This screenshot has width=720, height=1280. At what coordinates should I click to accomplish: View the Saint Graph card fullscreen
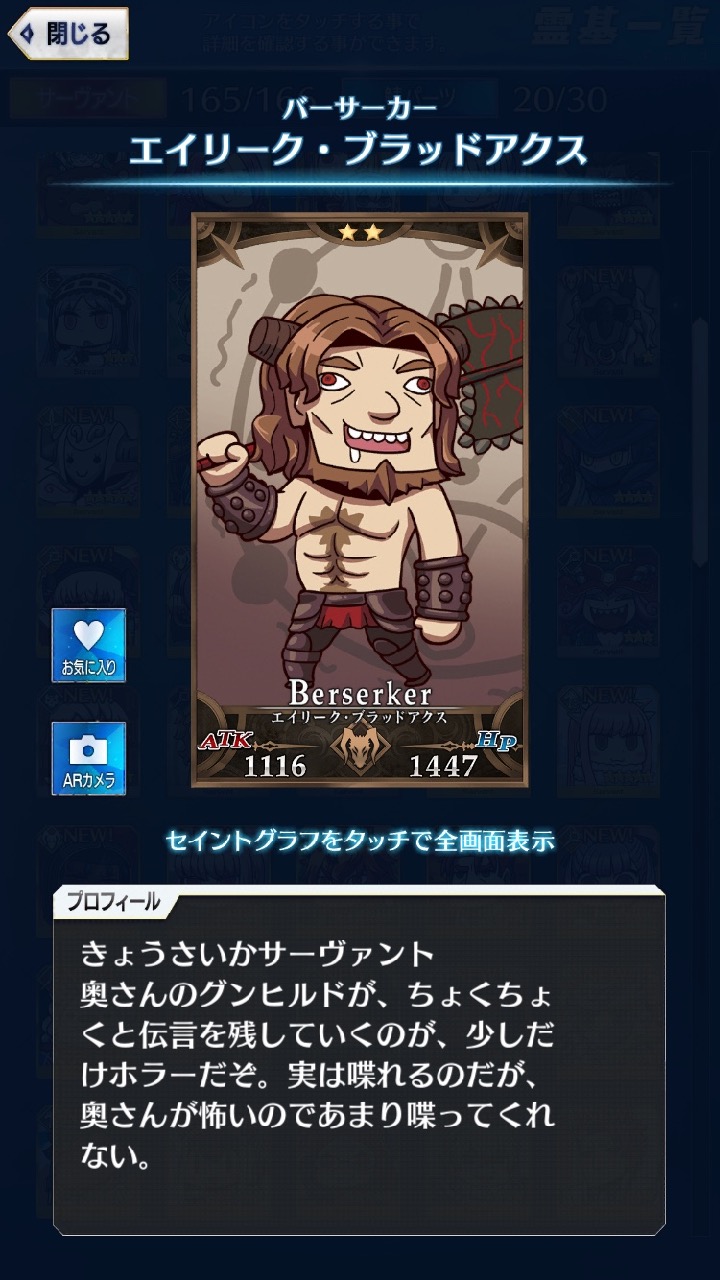pyautogui.click(x=360, y=500)
